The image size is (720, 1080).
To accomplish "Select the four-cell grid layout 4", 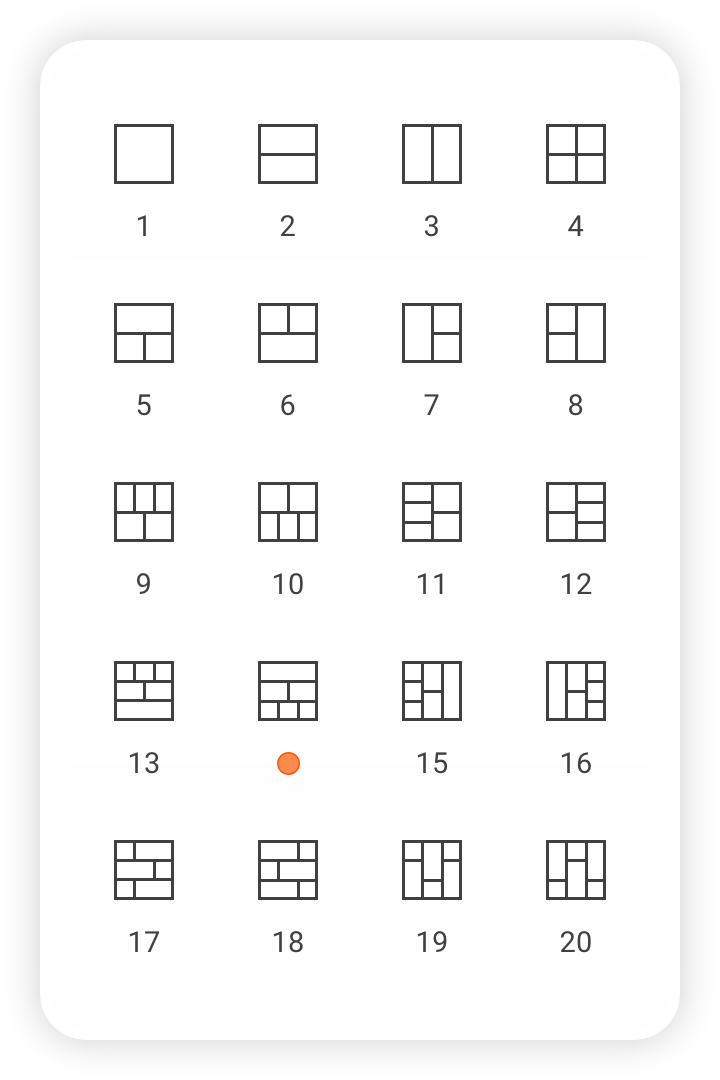I will coord(576,153).
